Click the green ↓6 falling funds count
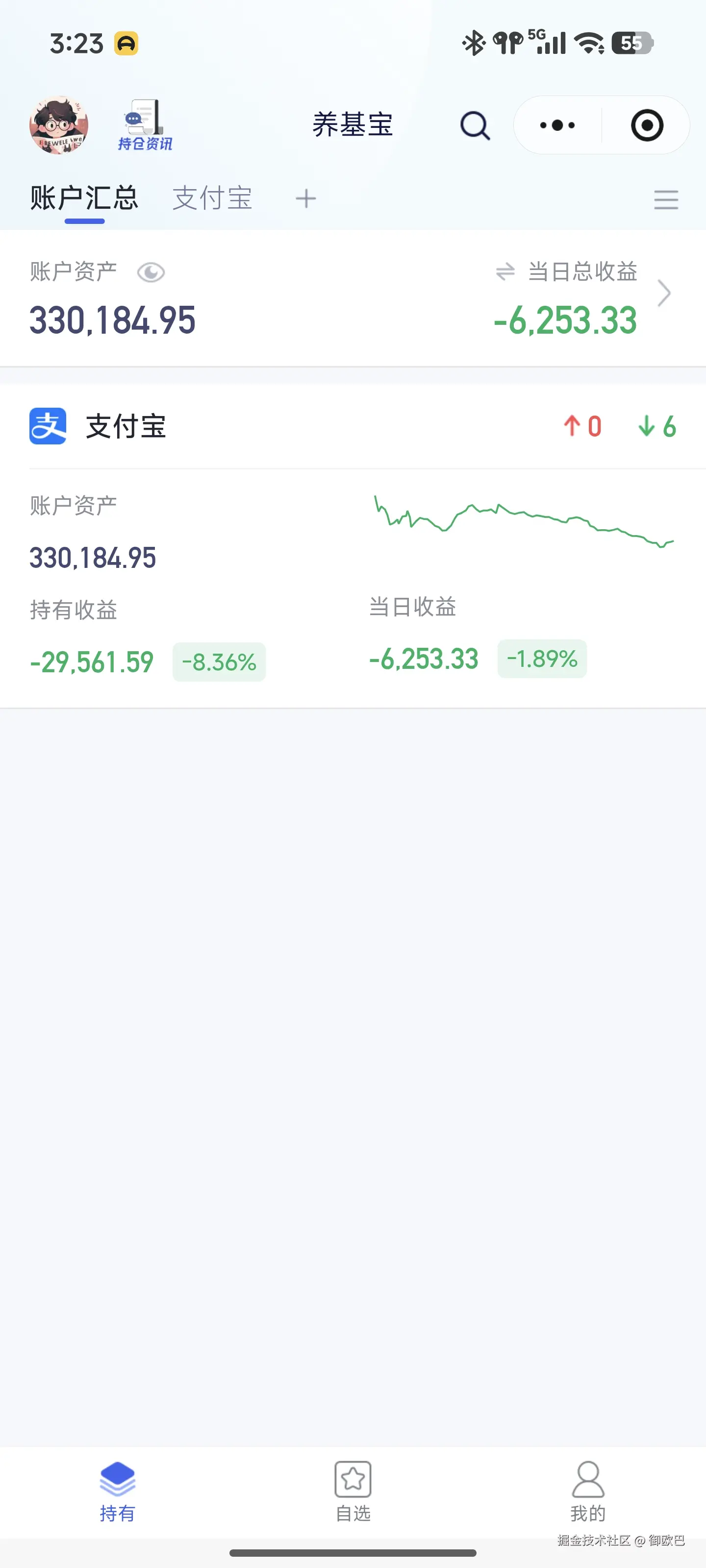The image size is (706, 1568). (x=657, y=426)
